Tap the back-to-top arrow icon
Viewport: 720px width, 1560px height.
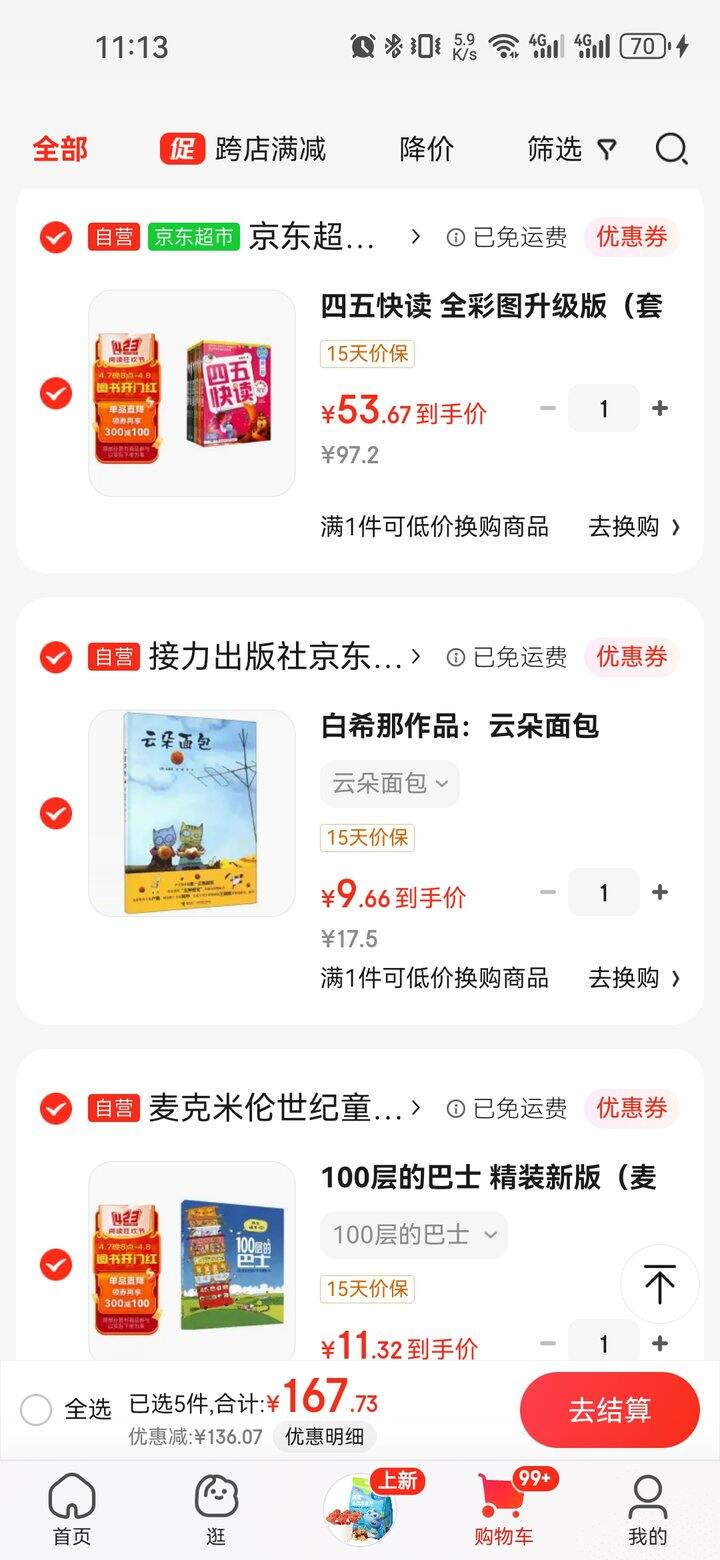659,1286
